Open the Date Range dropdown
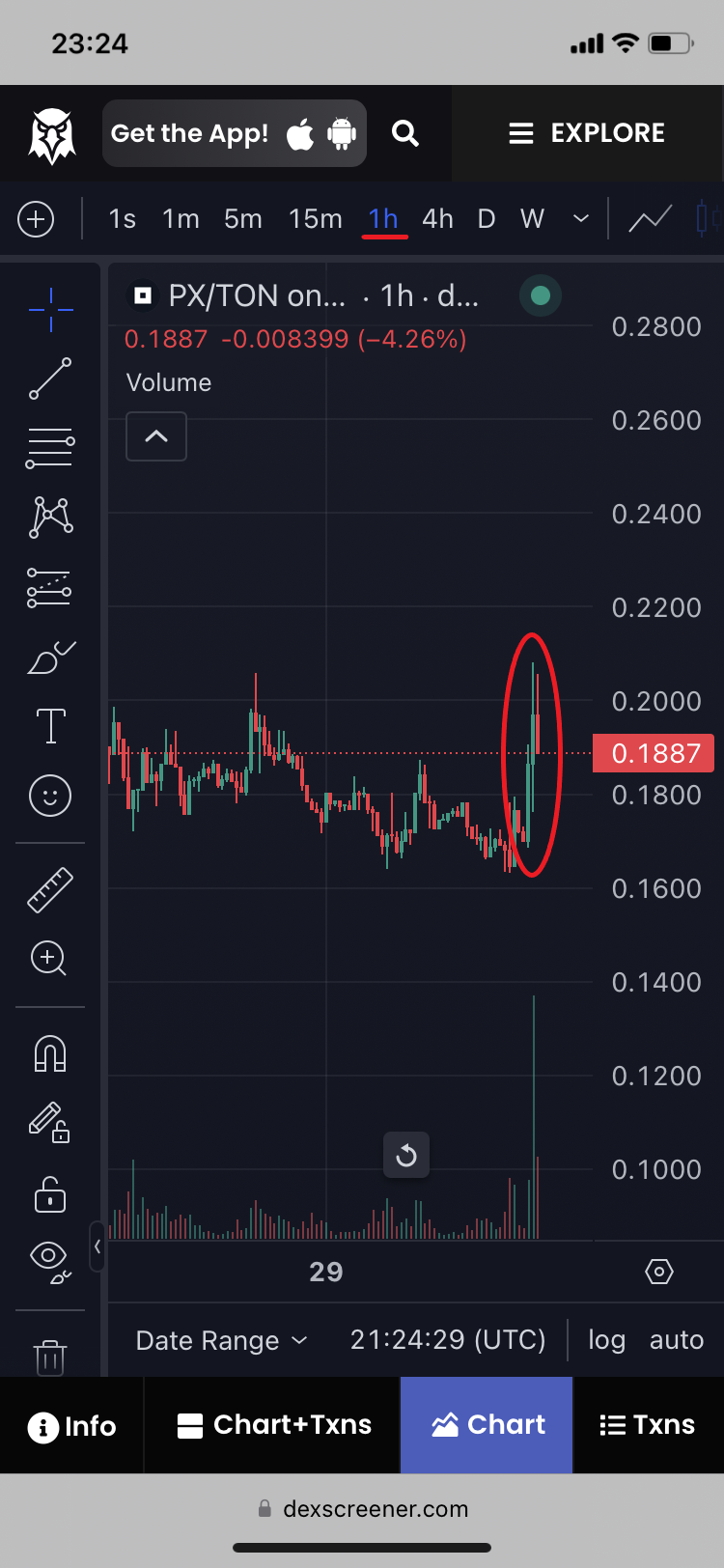 pyautogui.click(x=221, y=1340)
